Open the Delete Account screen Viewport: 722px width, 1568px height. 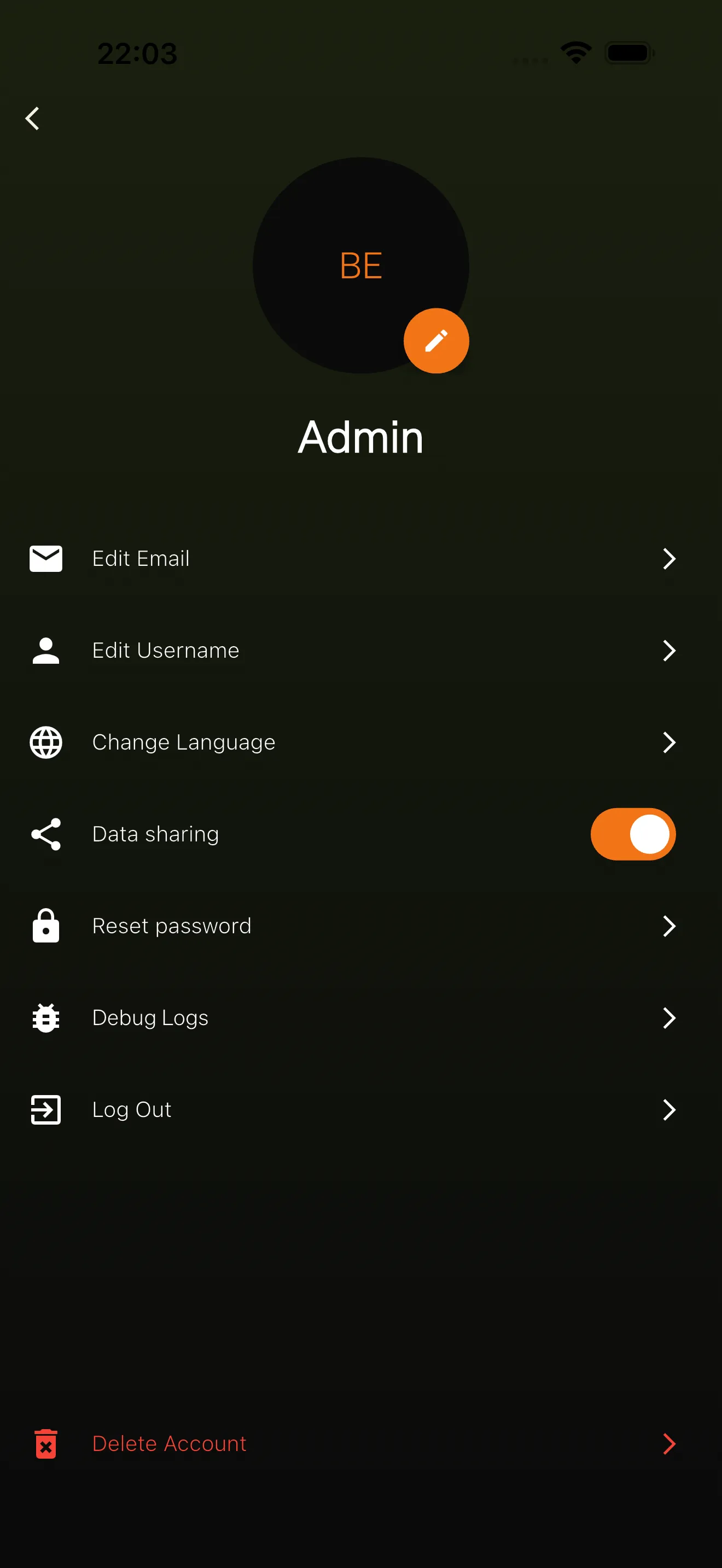[x=169, y=1444]
